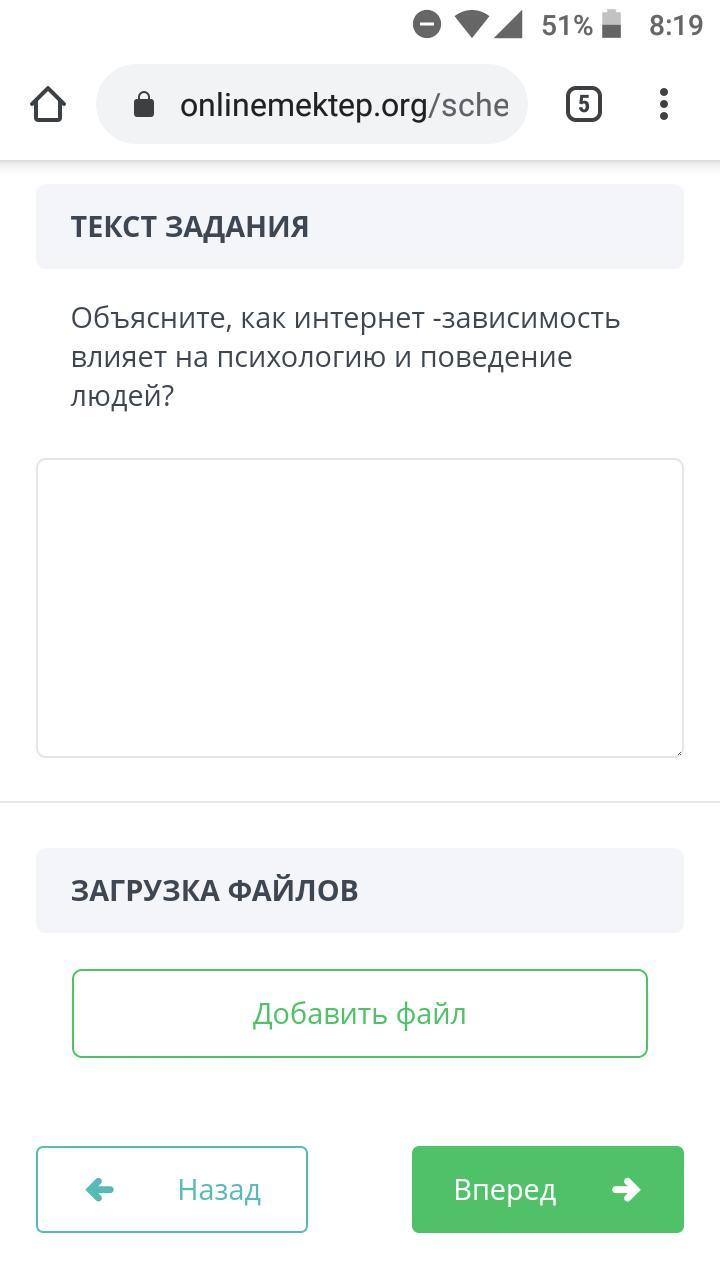
Task: Tap the onlinemektep.org address bar
Action: (x=312, y=104)
